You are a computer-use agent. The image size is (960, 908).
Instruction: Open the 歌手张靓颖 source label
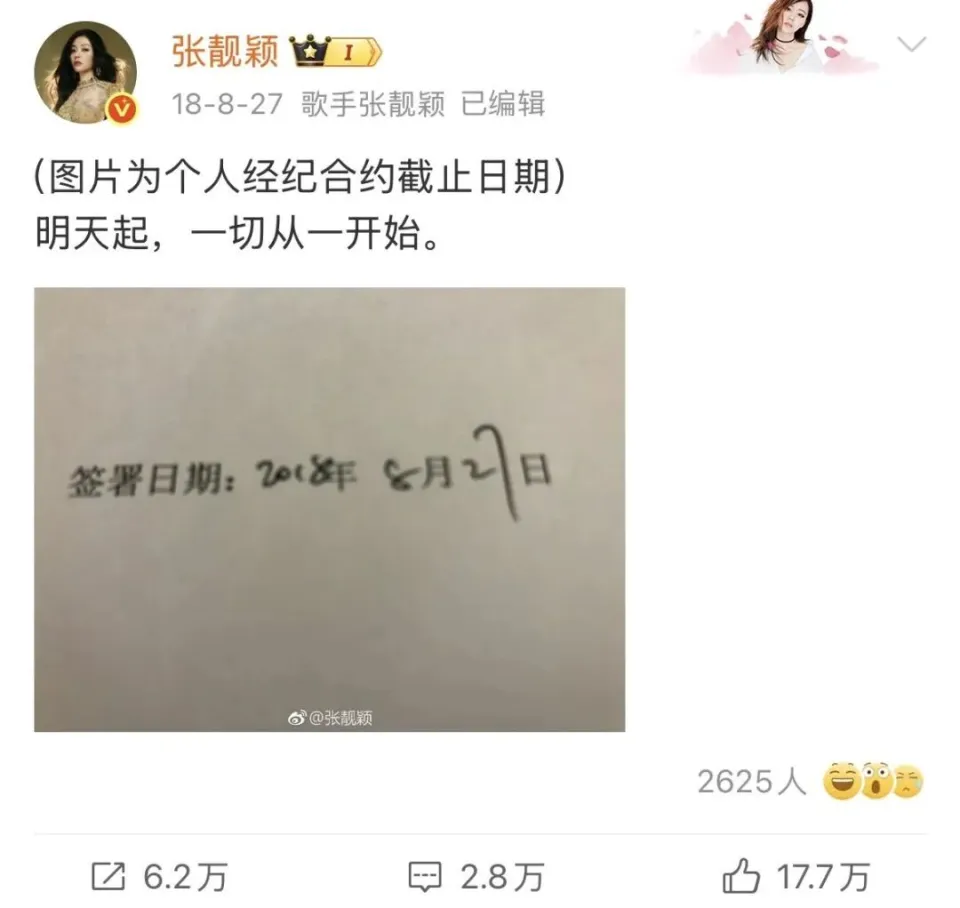[372, 104]
